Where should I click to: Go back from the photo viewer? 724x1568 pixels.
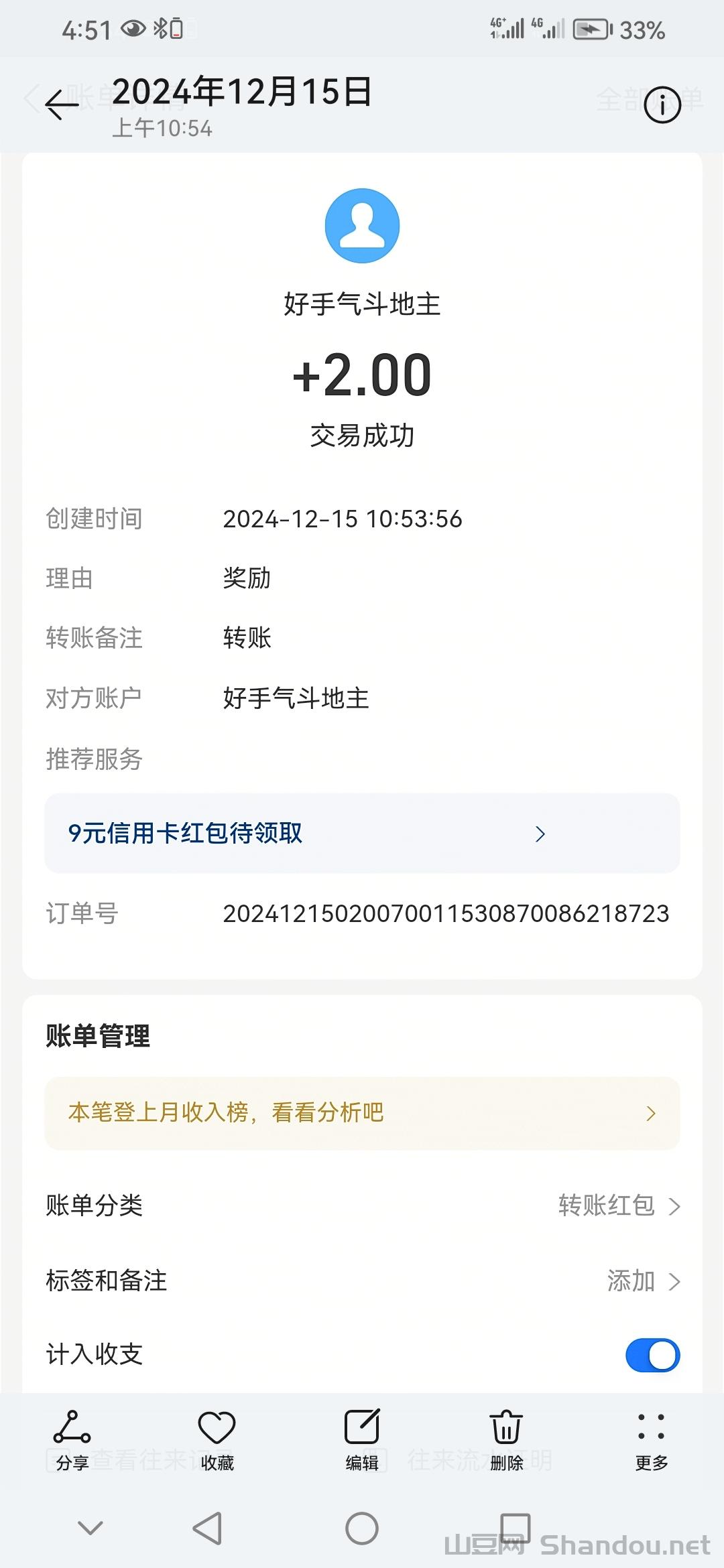click(62, 105)
